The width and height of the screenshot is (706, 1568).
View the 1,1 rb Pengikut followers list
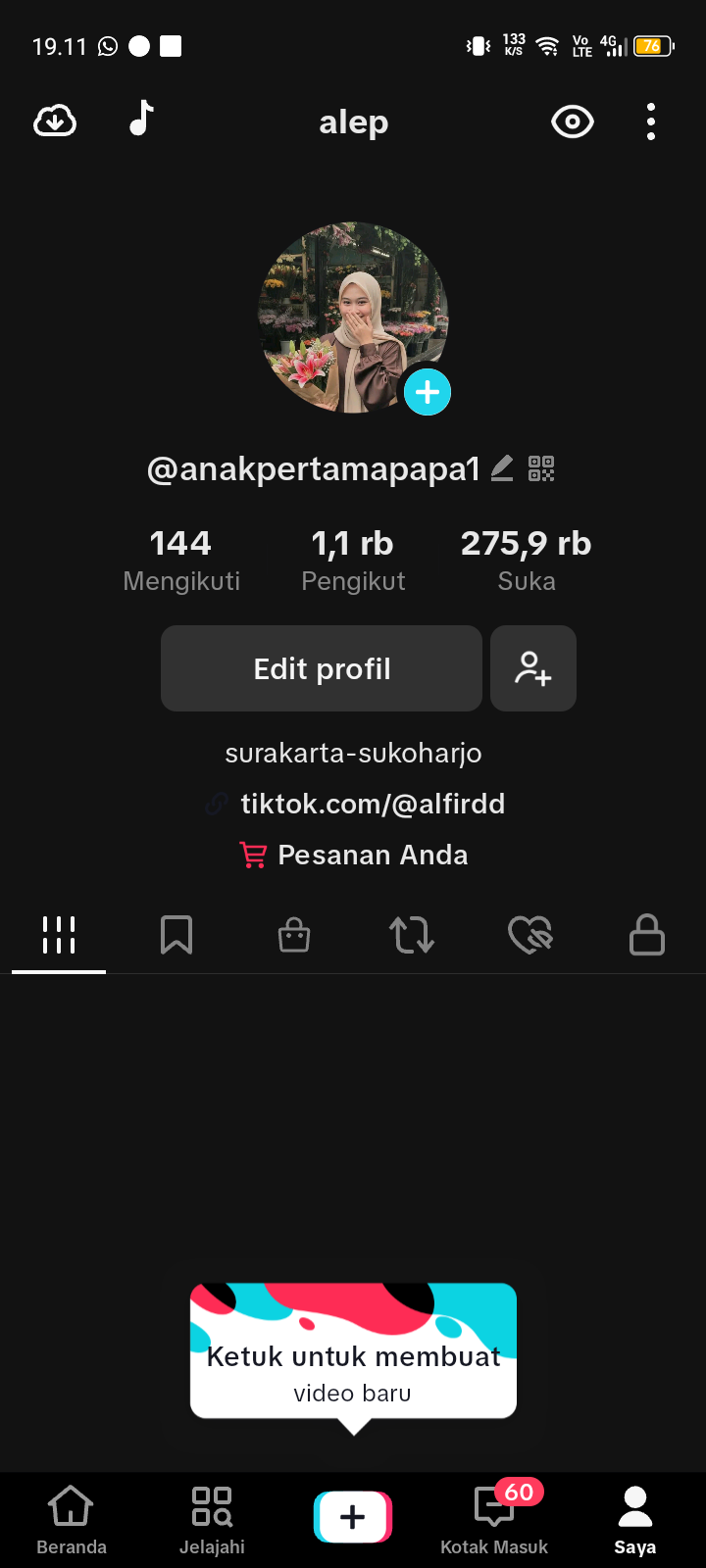pyautogui.click(x=353, y=560)
